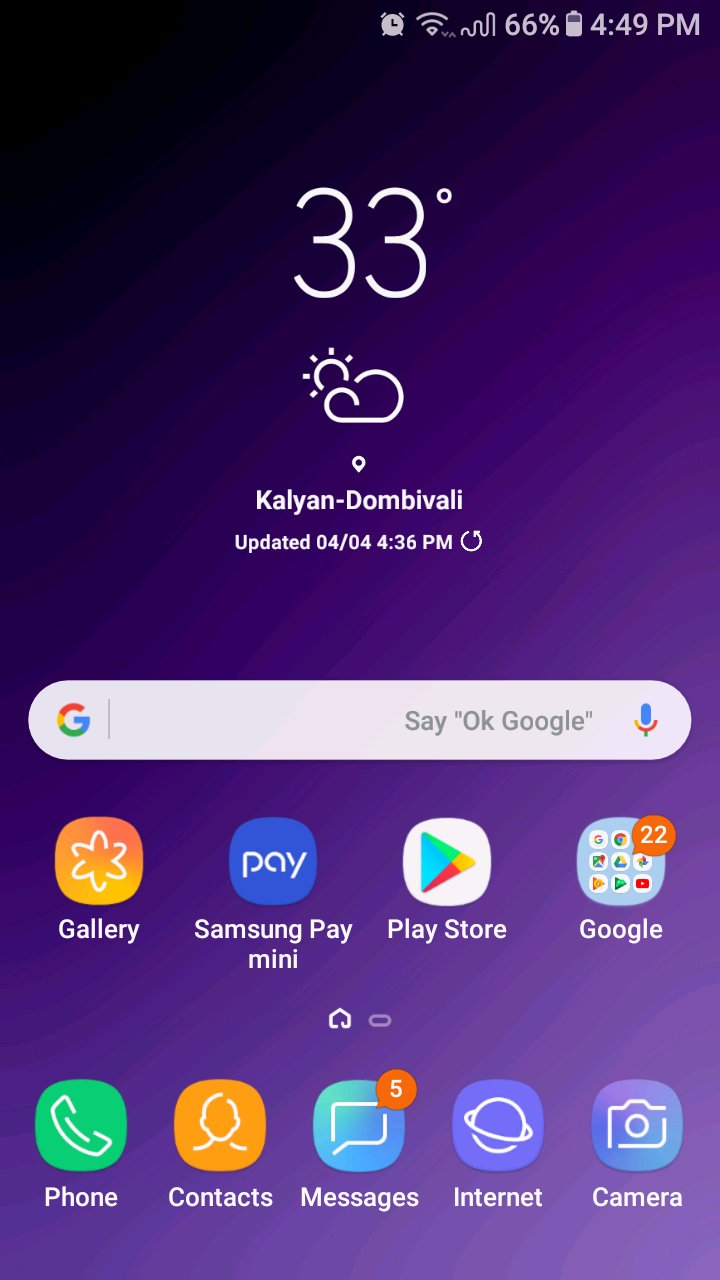The width and height of the screenshot is (720, 1280).
Task: Open the Gallery app
Action: pos(98,860)
